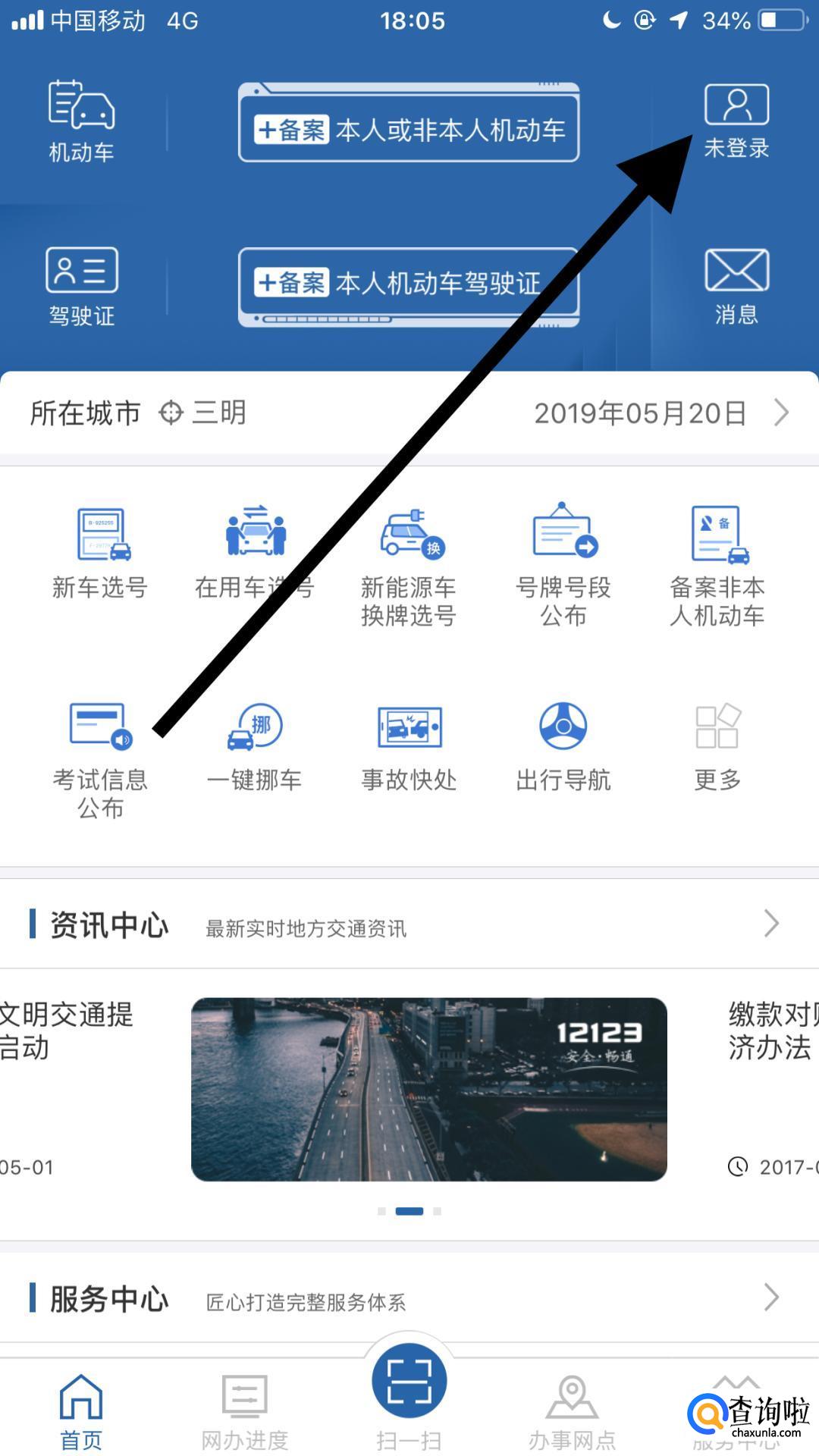
Task: Open the 驾驶证 section
Action: (82, 285)
